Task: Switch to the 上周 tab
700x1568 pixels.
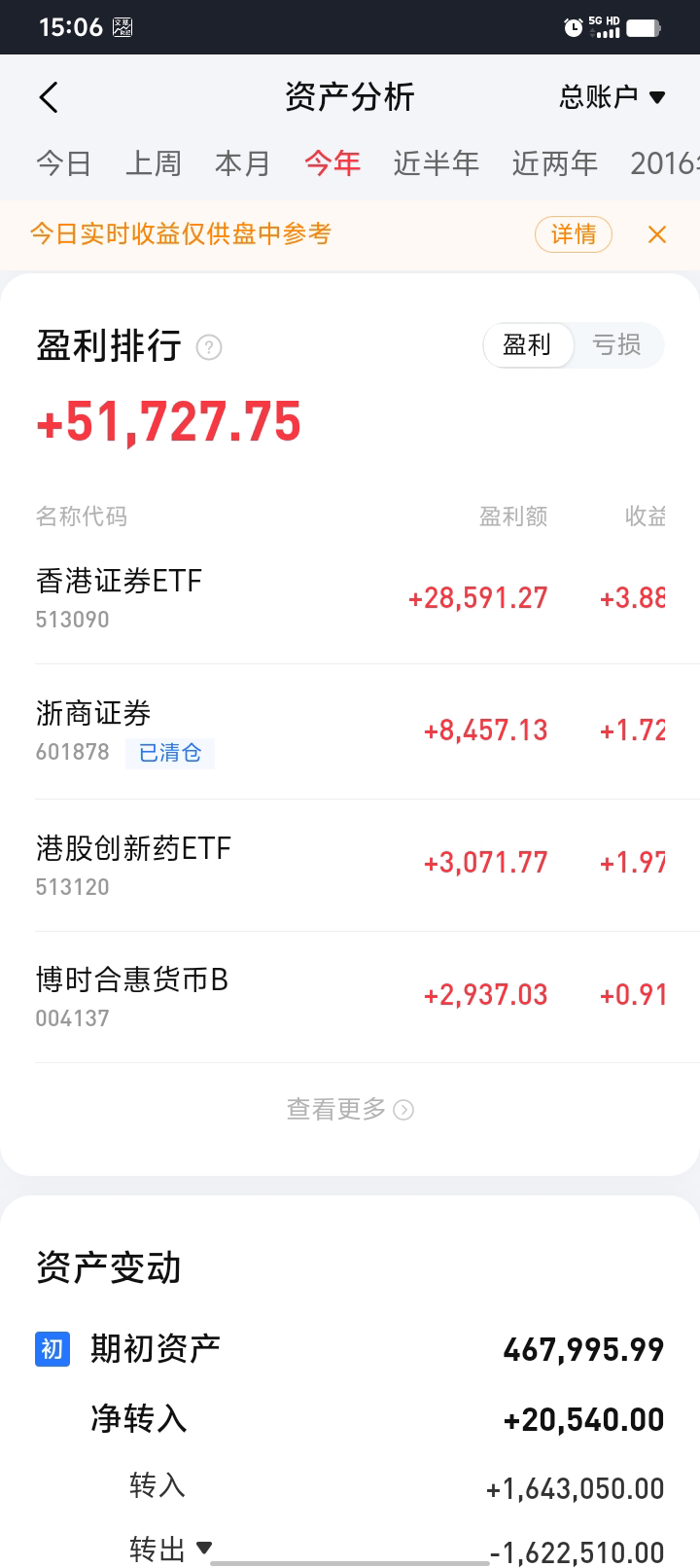Action: point(154,163)
